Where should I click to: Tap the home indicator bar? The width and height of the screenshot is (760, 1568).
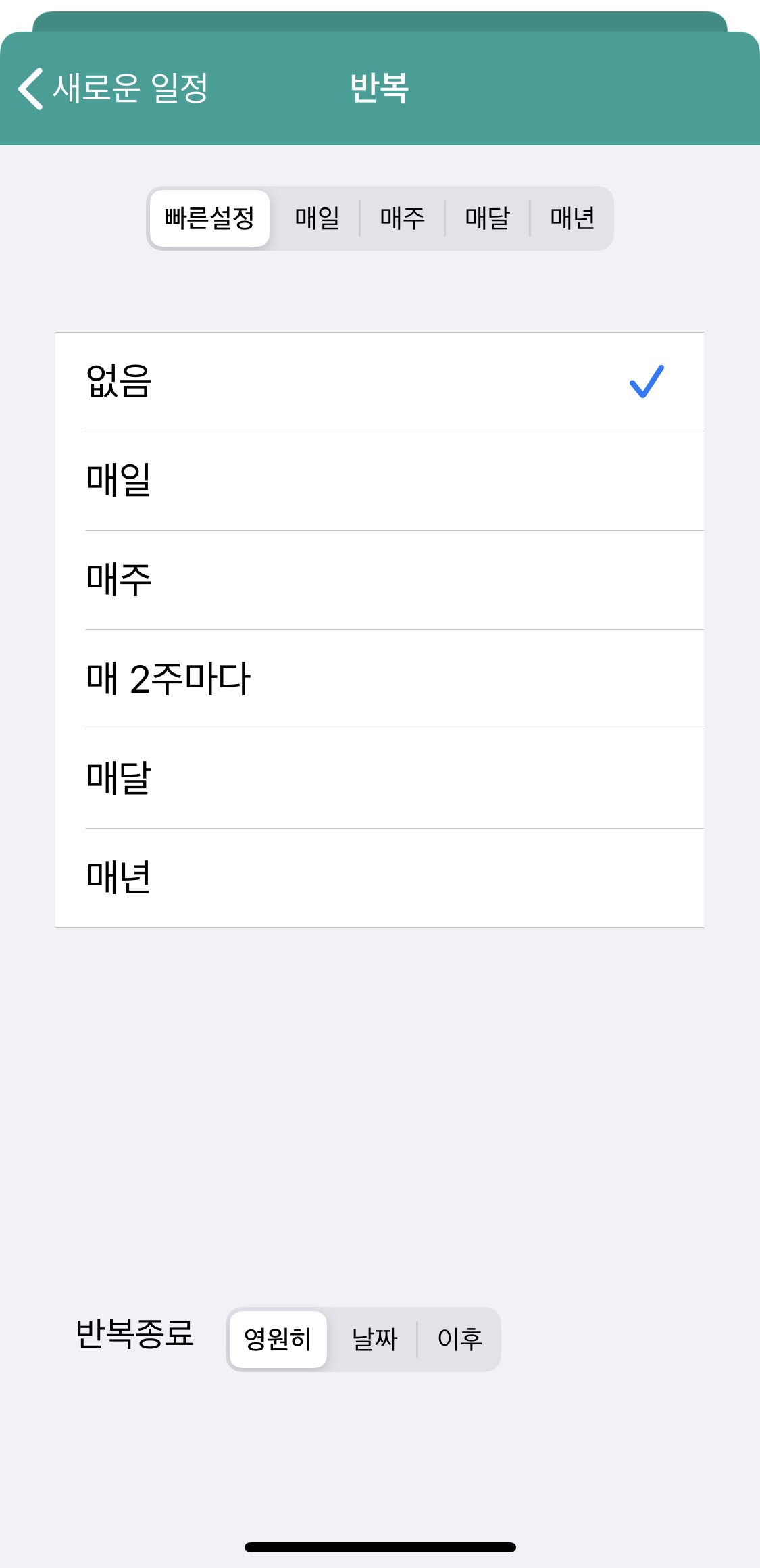point(380,1544)
